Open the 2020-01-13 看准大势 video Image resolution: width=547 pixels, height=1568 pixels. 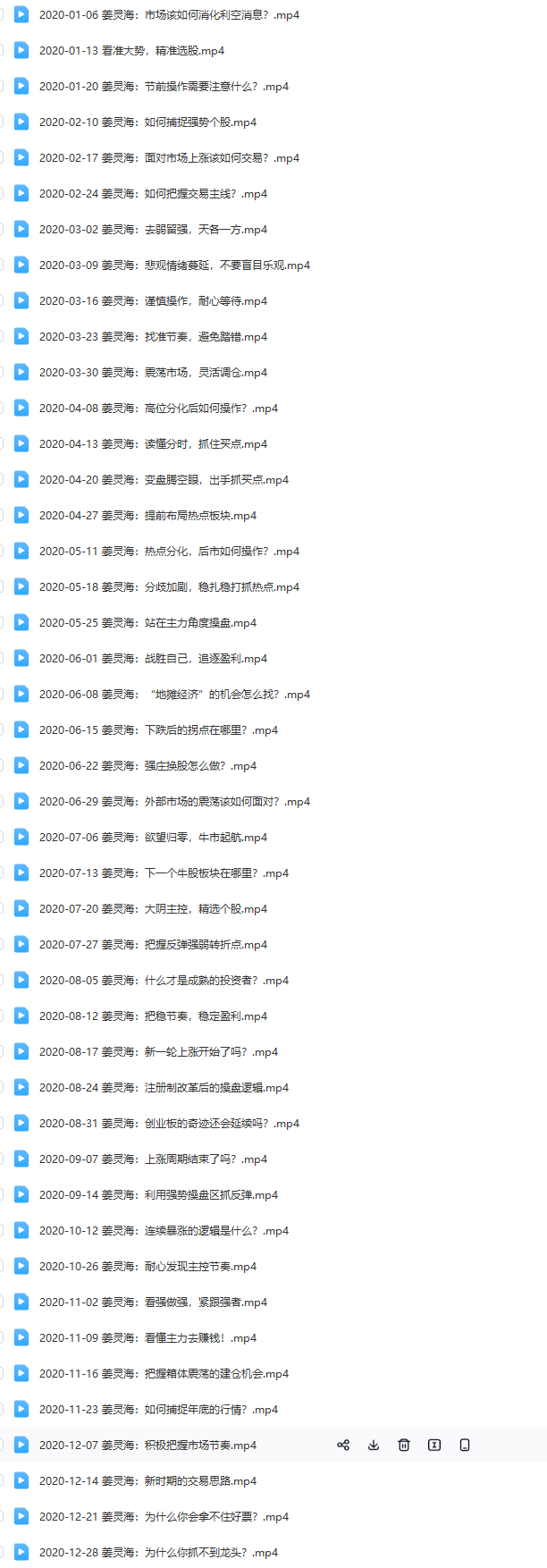[131, 51]
